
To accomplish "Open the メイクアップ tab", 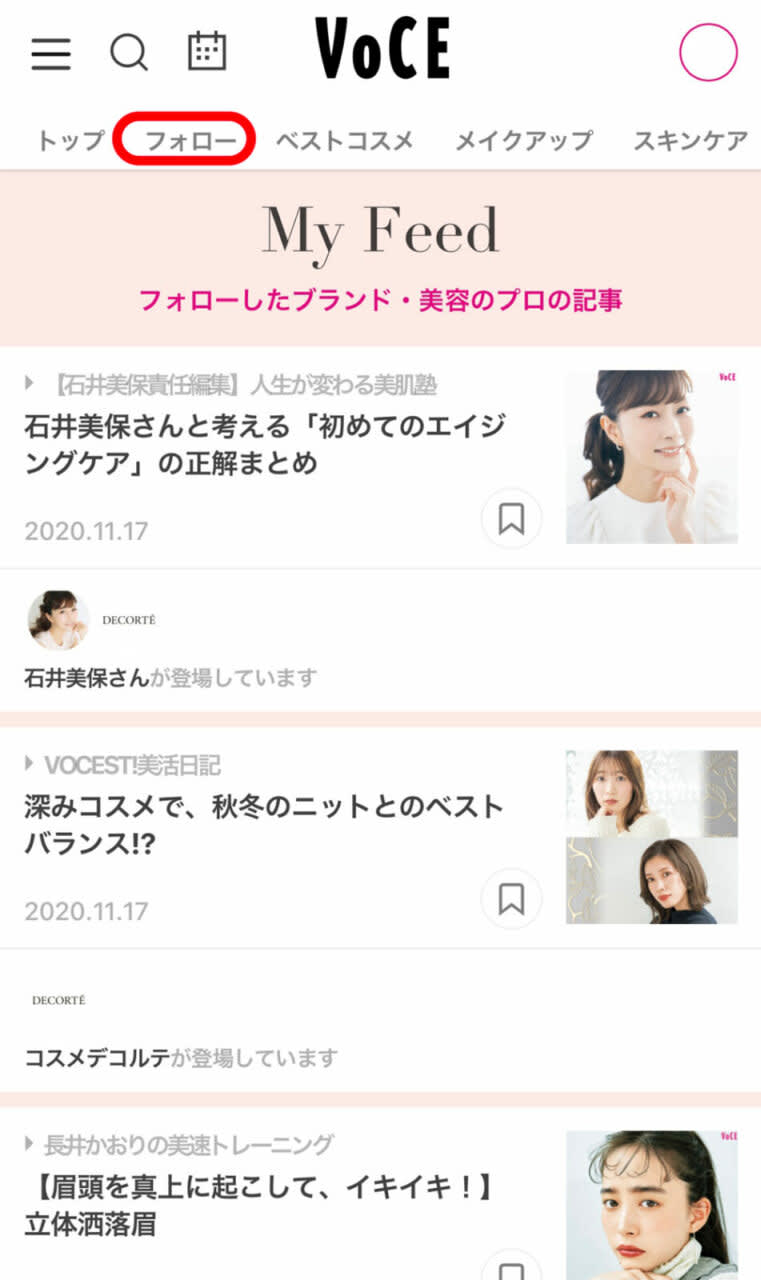I will (x=523, y=141).
